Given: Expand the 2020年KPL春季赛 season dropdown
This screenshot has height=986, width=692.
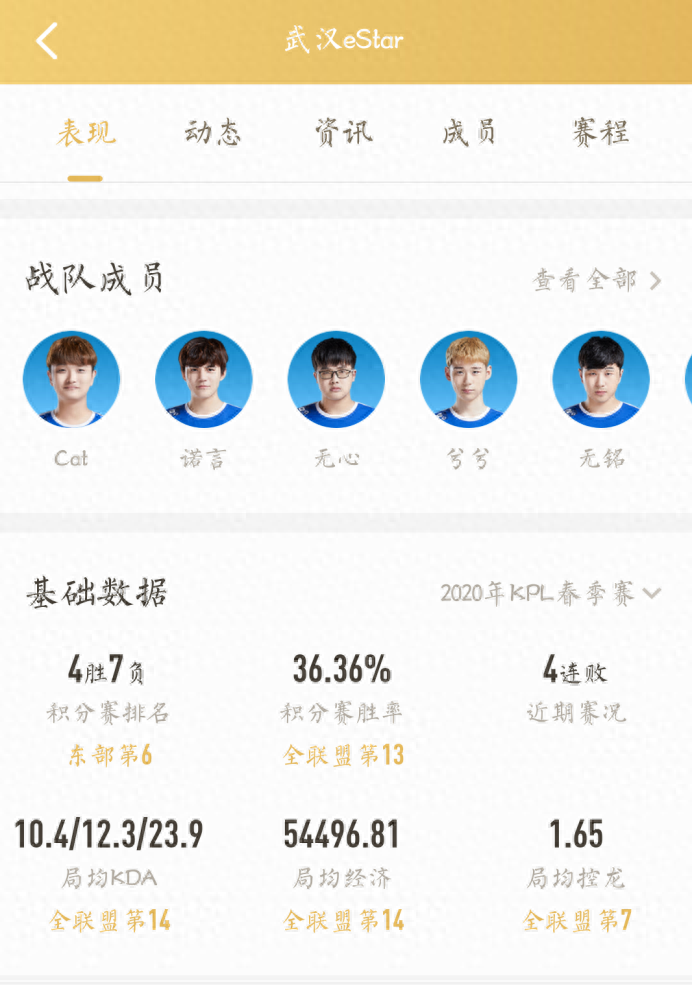Looking at the screenshot, I should (550, 593).
